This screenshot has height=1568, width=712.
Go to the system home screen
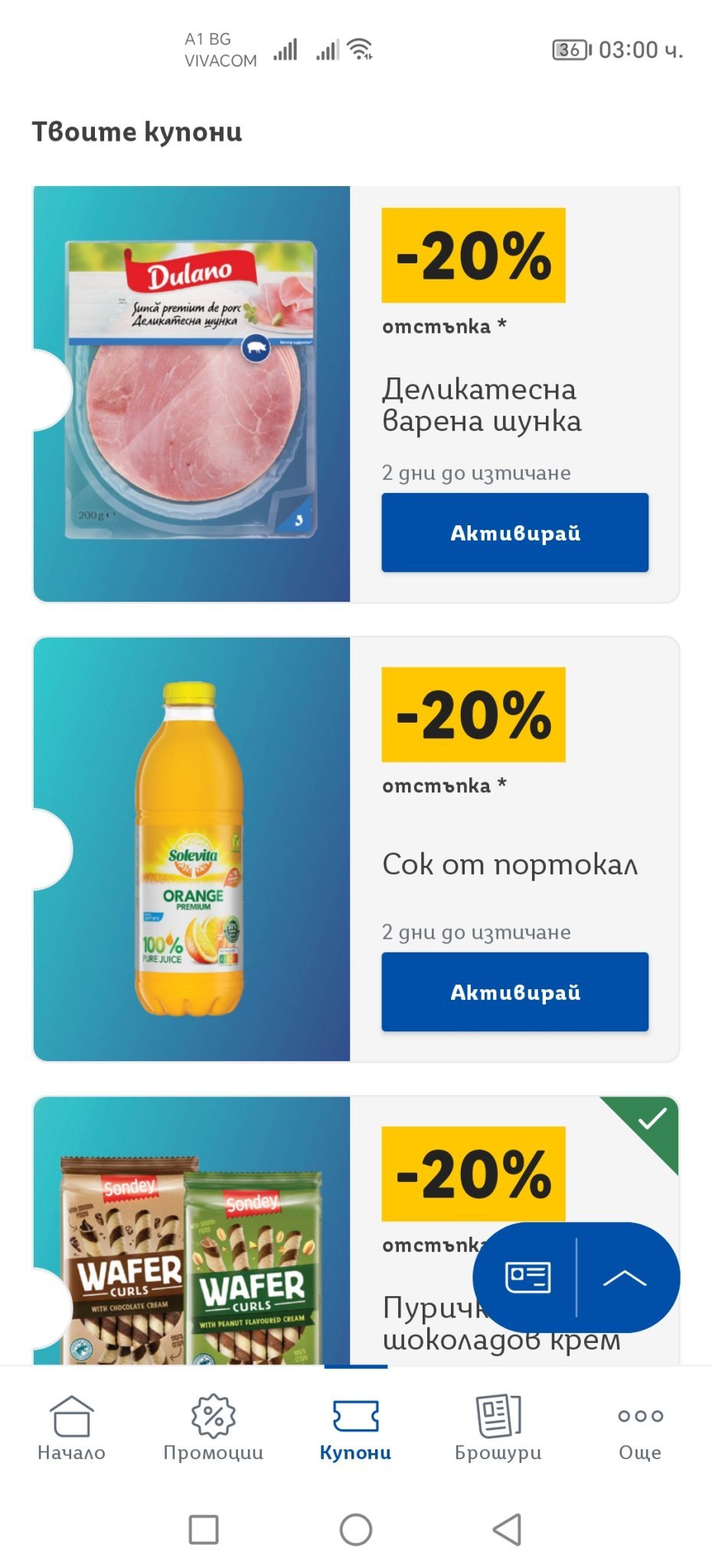[356, 1530]
